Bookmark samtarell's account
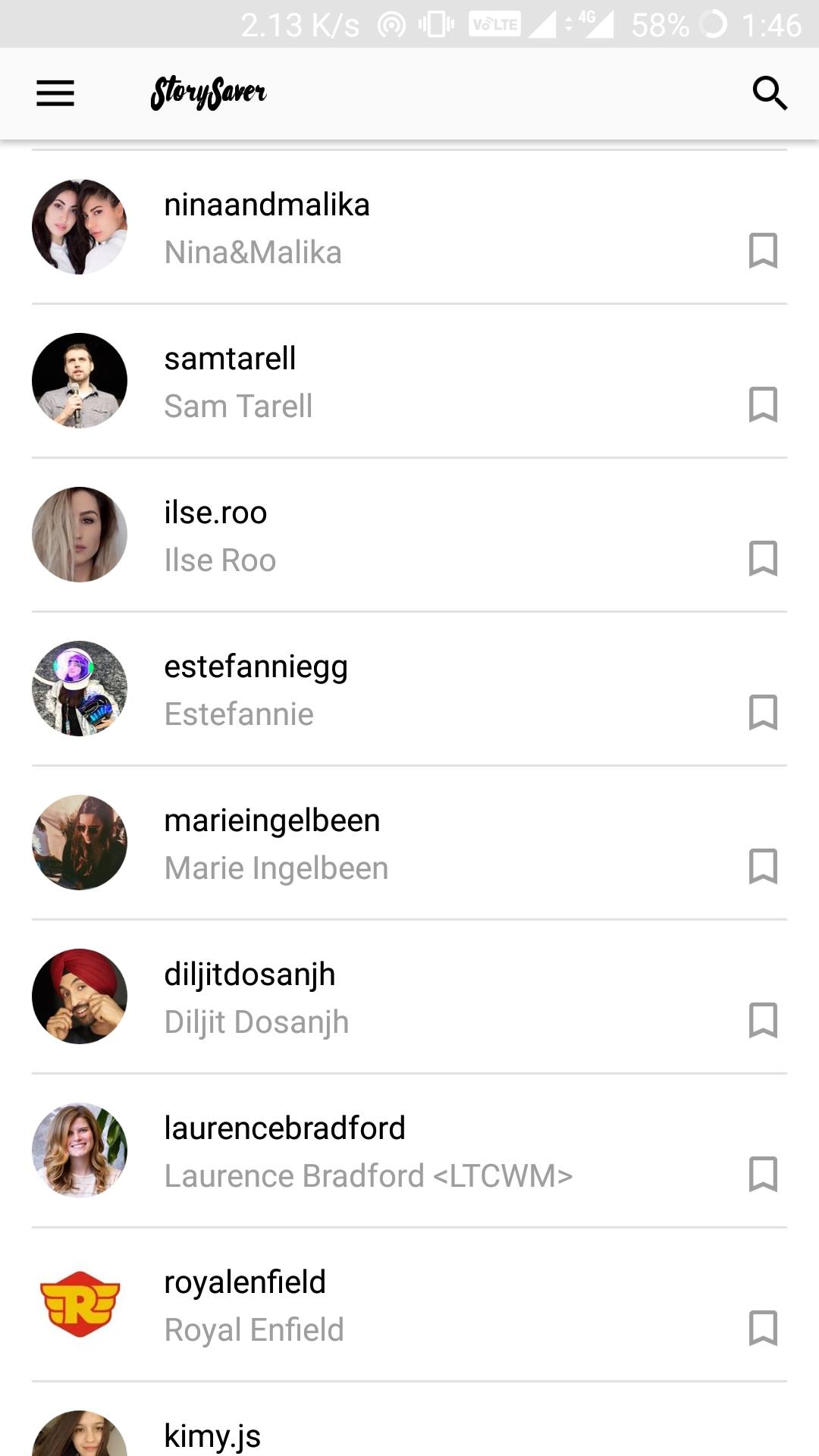 click(x=763, y=404)
